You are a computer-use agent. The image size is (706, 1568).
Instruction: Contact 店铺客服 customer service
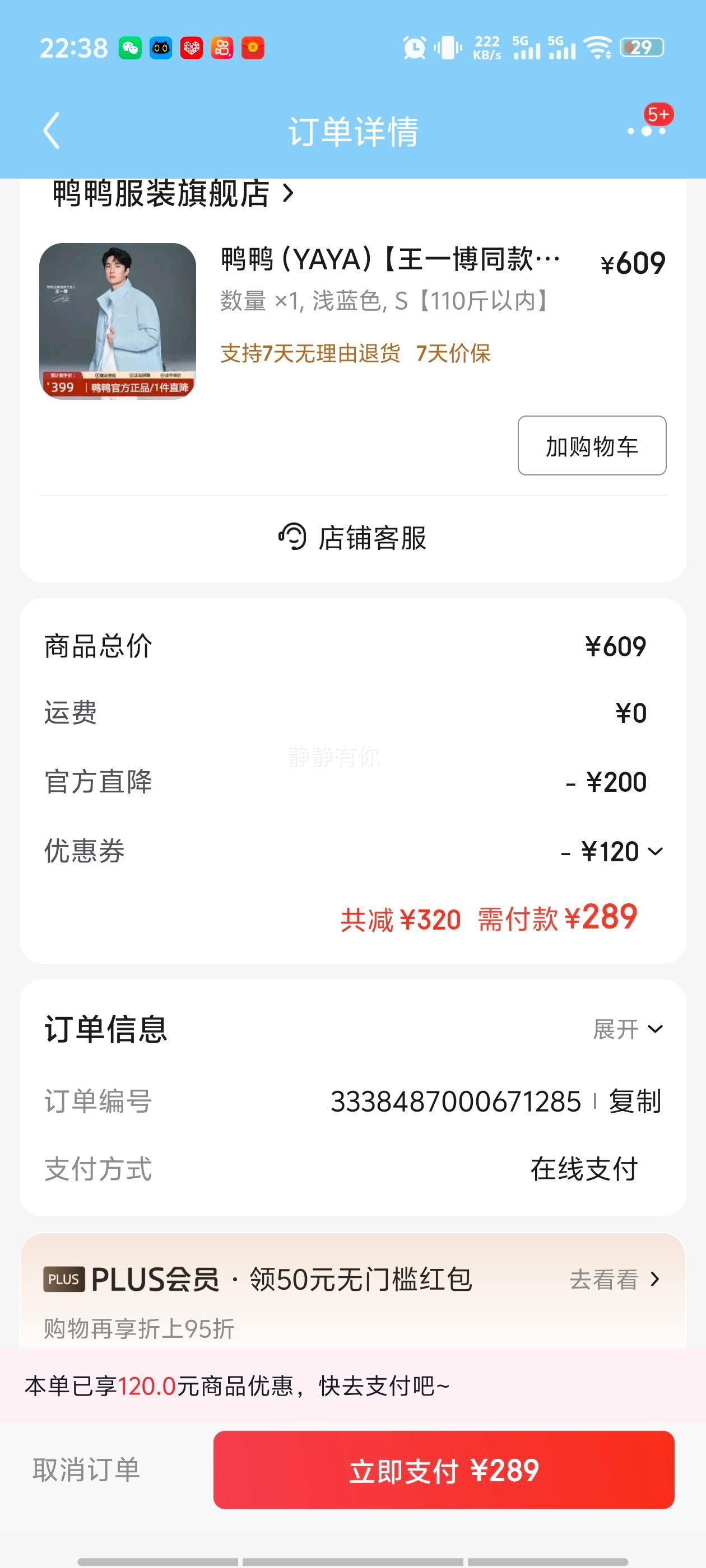[352, 538]
